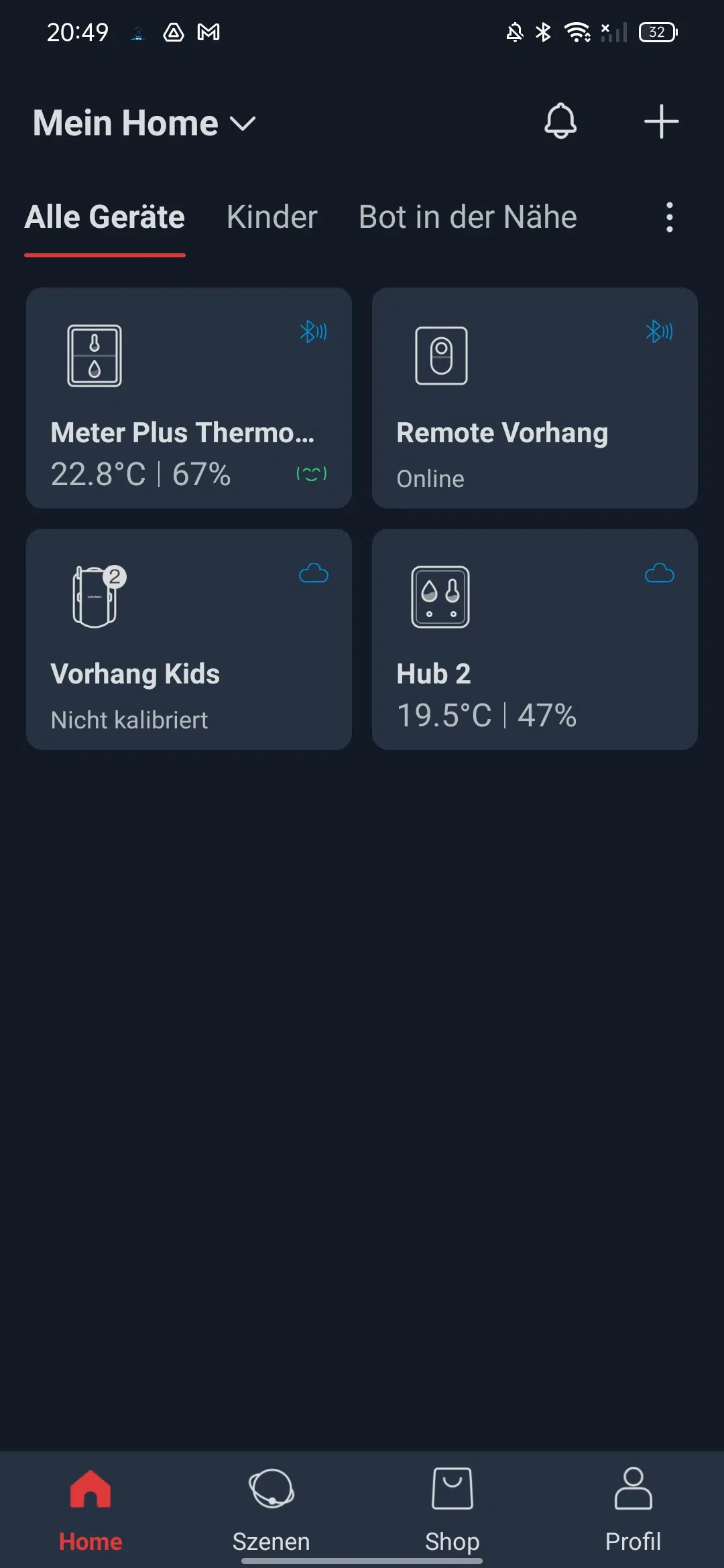Image resolution: width=724 pixels, height=1568 pixels.
Task: Open the Remote Vorhang device card
Action: [x=535, y=398]
